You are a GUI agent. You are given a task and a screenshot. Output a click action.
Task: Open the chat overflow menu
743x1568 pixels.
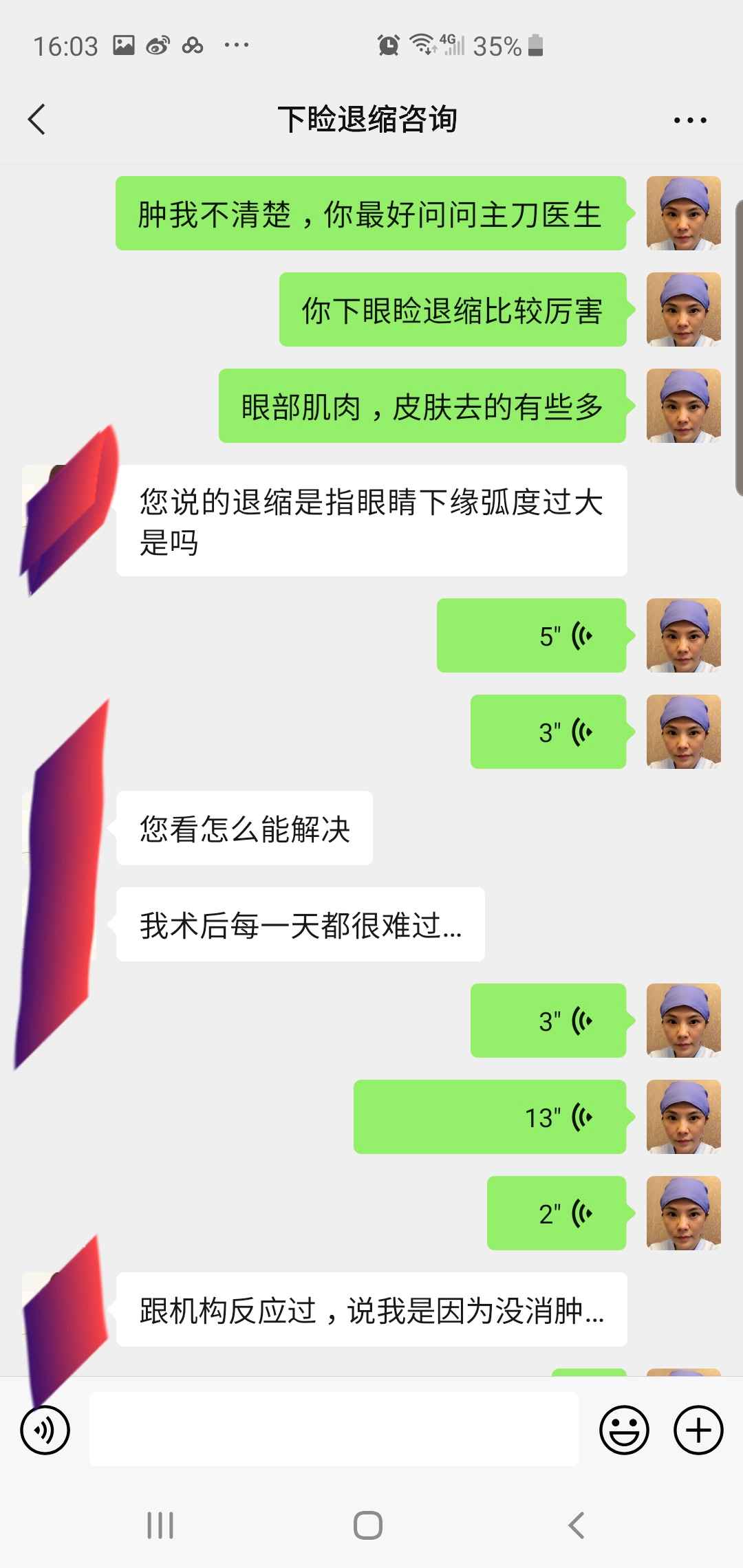point(689,120)
